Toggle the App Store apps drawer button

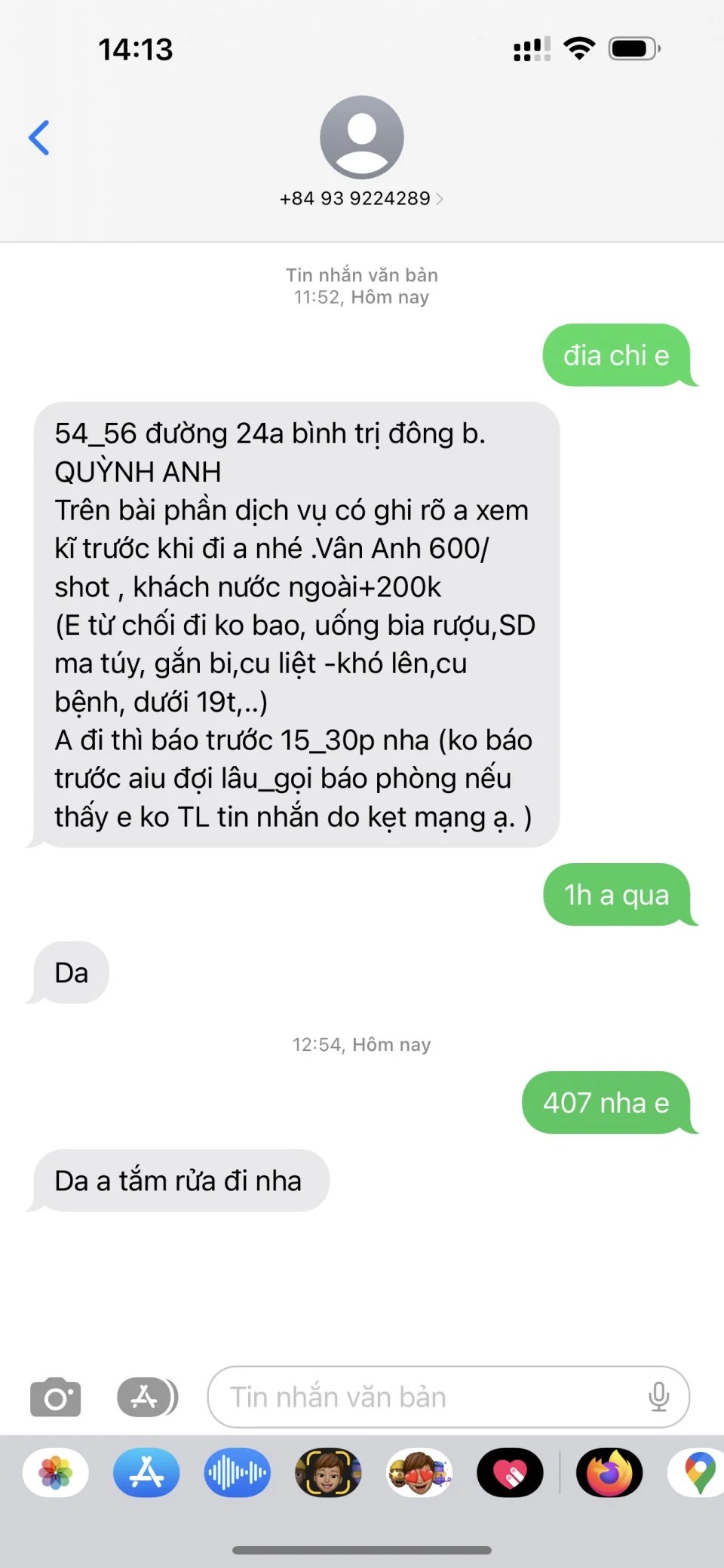[x=147, y=1398]
